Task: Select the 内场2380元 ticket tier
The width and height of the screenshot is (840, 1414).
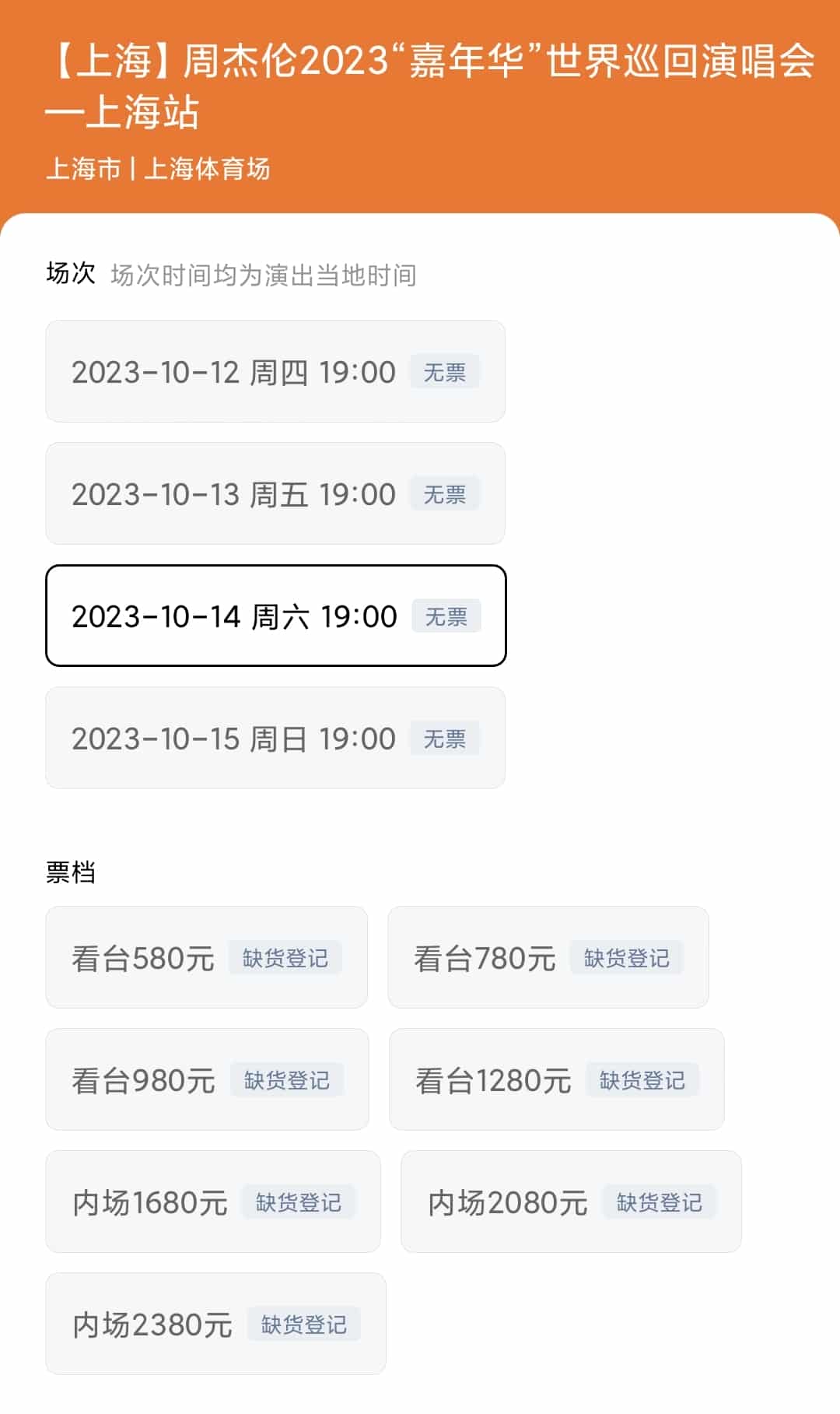Action: [x=216, y=1322]
